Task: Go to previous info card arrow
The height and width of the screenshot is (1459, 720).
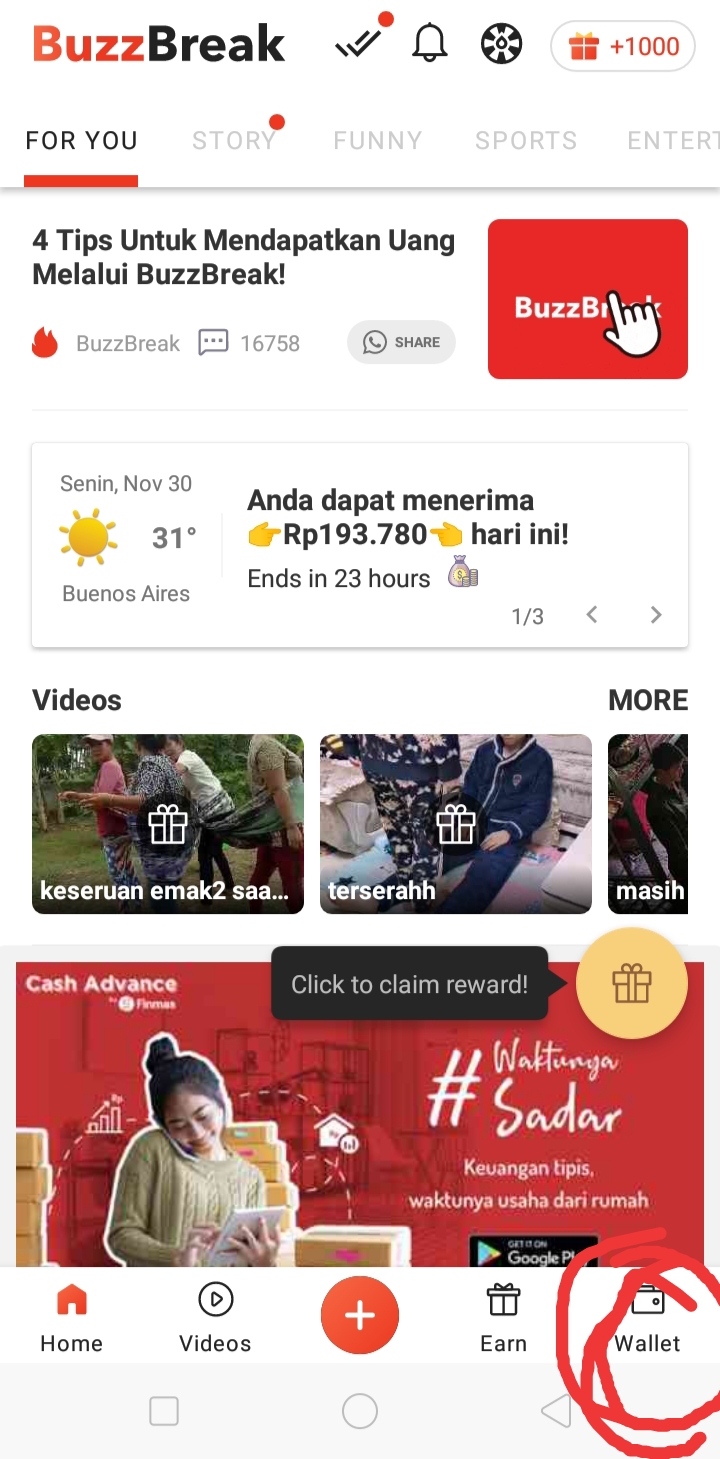Action: [592, 615]
